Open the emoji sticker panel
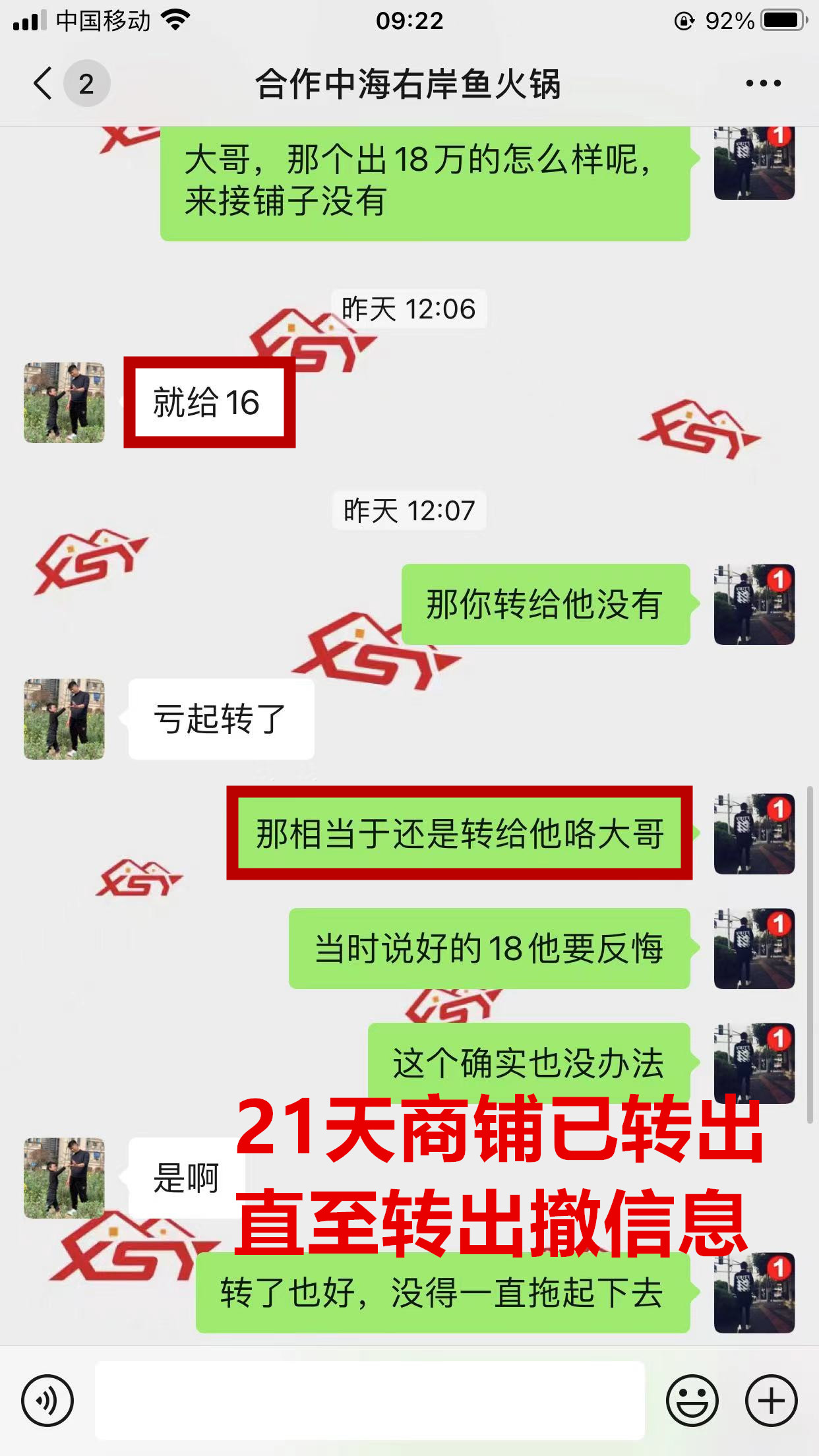This screenshot has width=819, height=1456. click(692, 1400)
